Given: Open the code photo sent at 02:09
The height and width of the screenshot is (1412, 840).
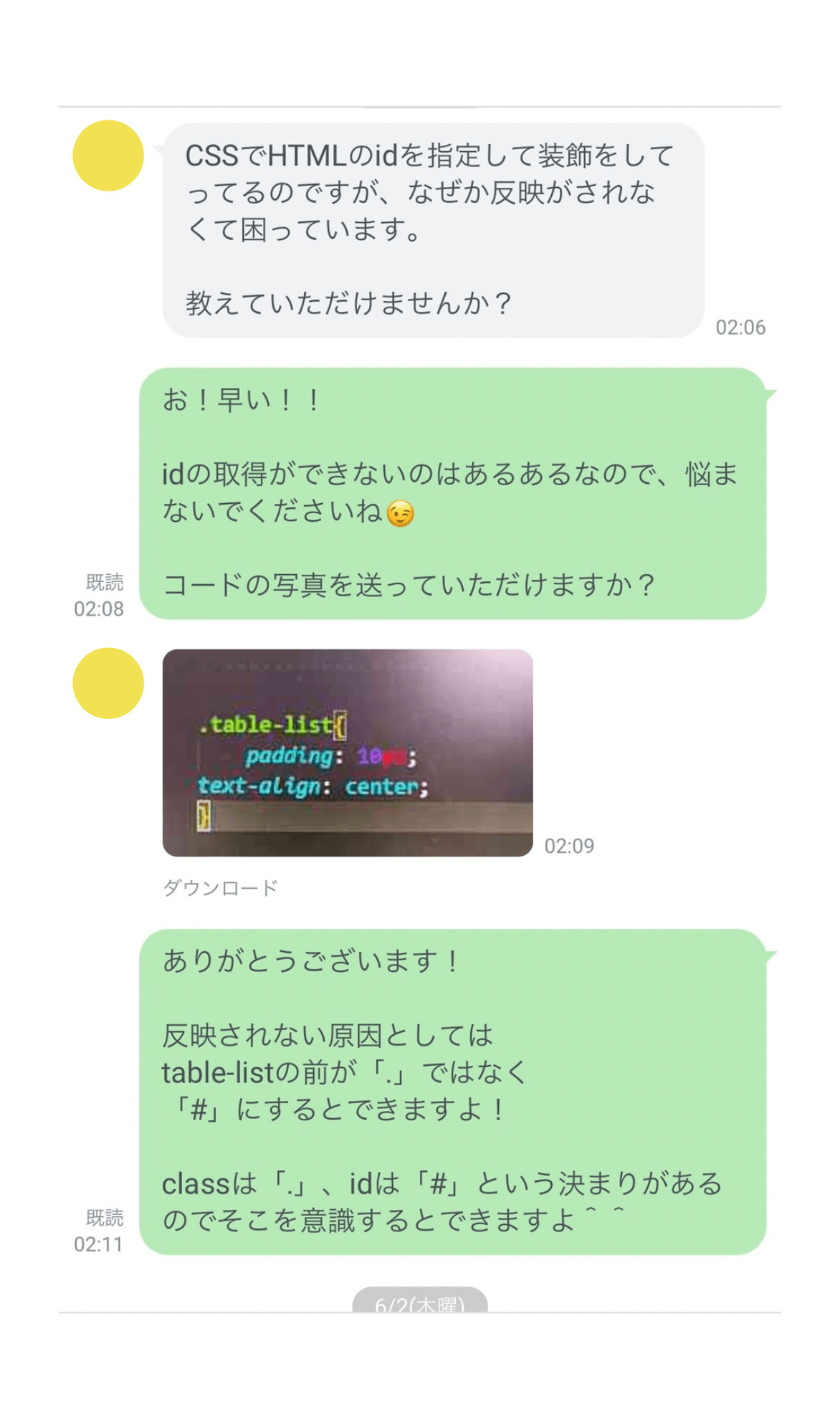Looking at the screenshot, I should click(x=348, y=753).
